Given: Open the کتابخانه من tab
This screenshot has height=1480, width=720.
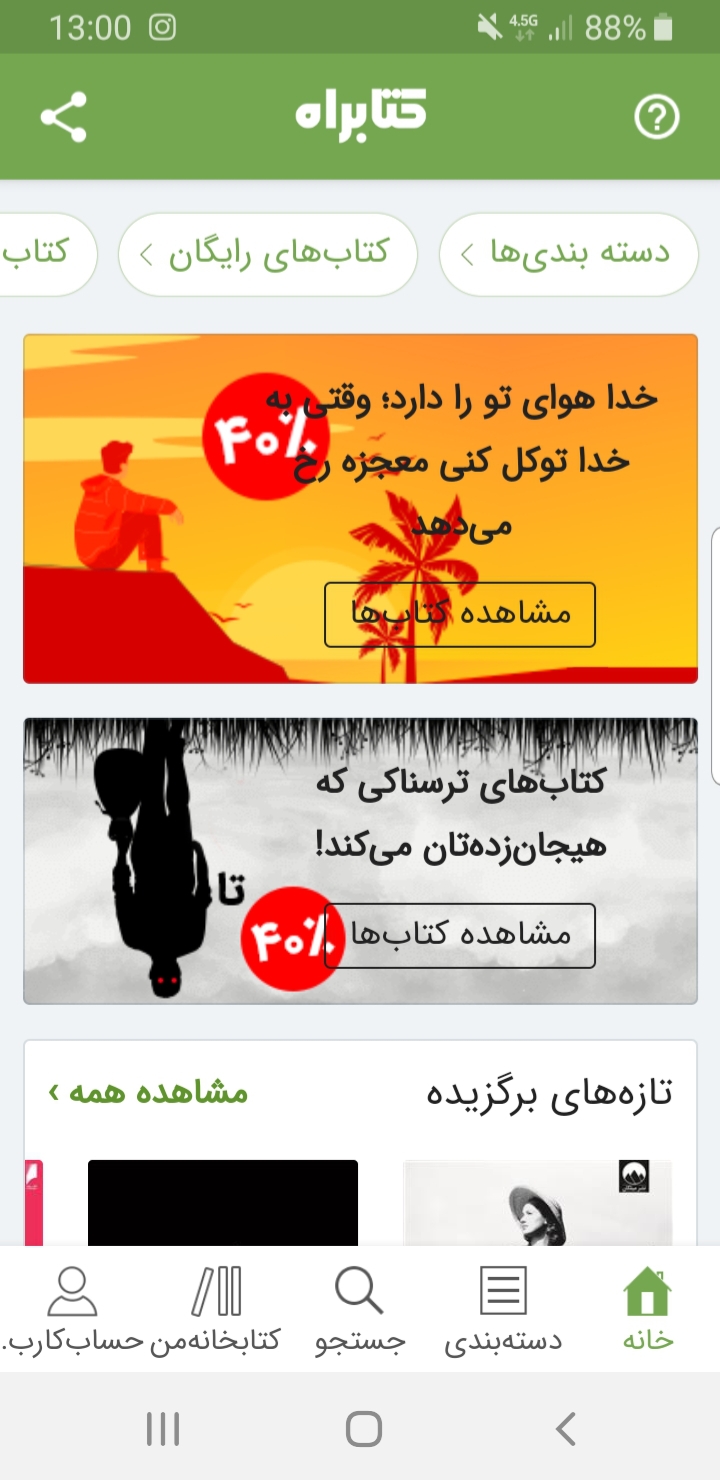Looking at the screenshot, I should tap(216, 1310).
